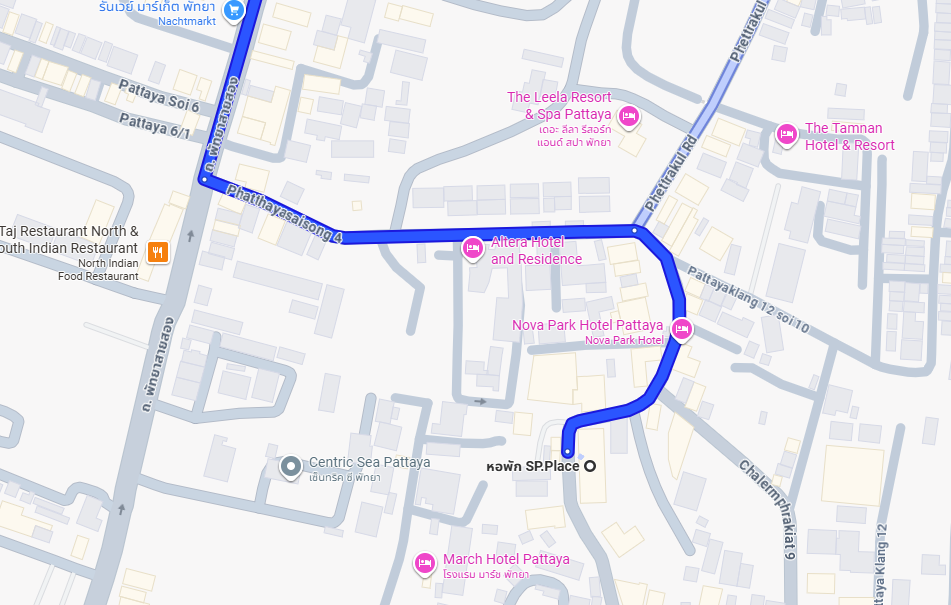Open Centric Sea Pattaya place marker
This screenshot has width=951, height=605.
click(291, 466)
